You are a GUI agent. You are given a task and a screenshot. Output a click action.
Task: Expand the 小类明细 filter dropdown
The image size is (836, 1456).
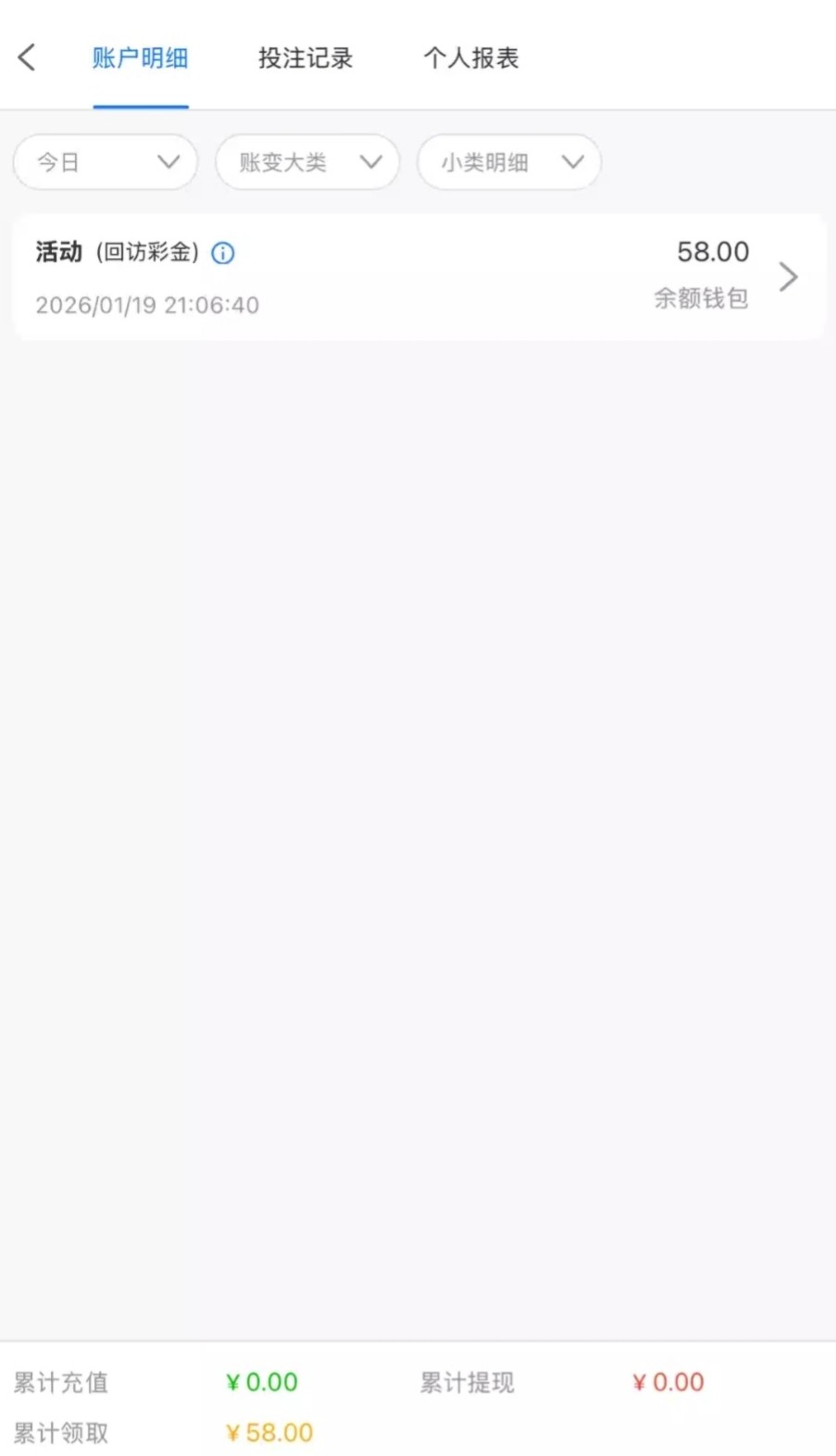click(510, 163)
